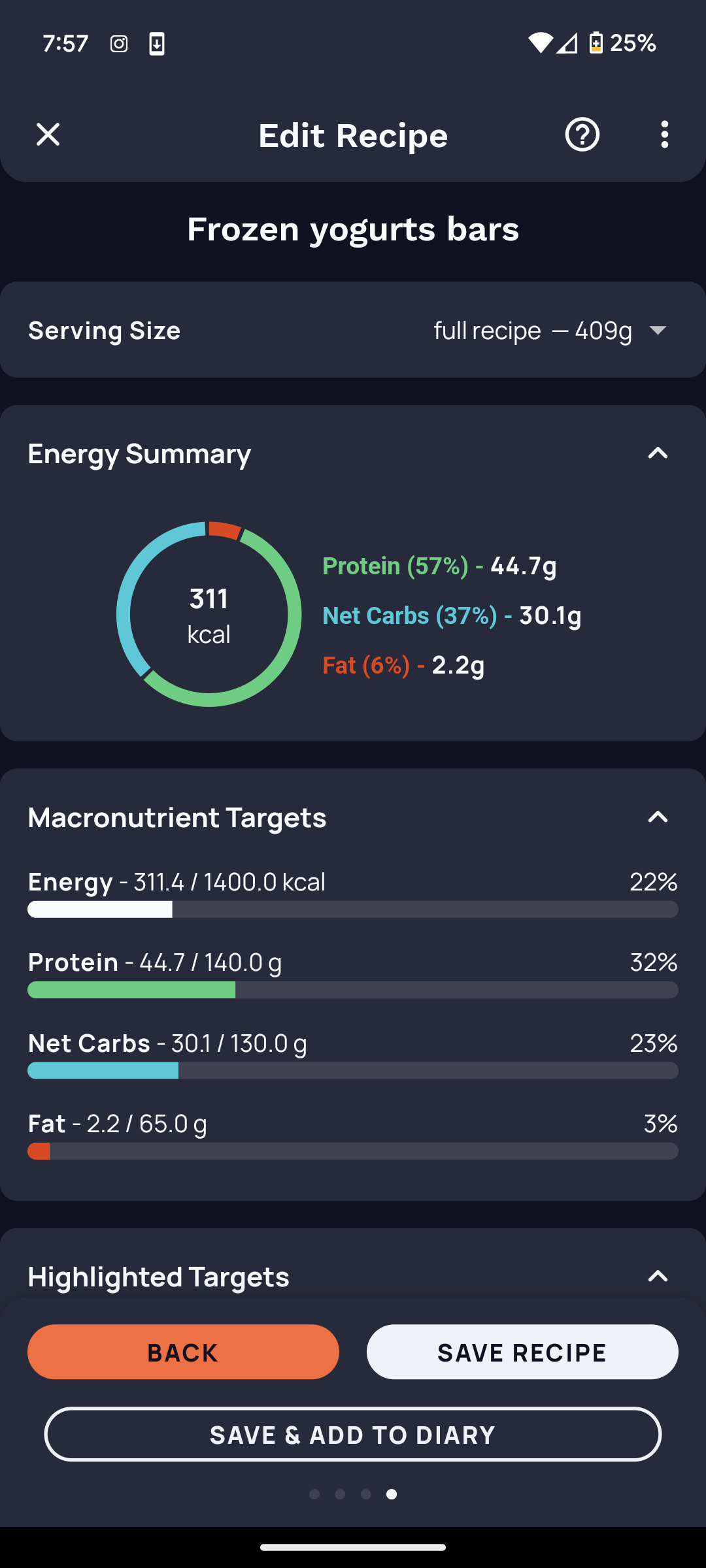Collapse the Macronutrient Targets section
The height and width of the screenshot is (1568, 706).
[658, 817]
